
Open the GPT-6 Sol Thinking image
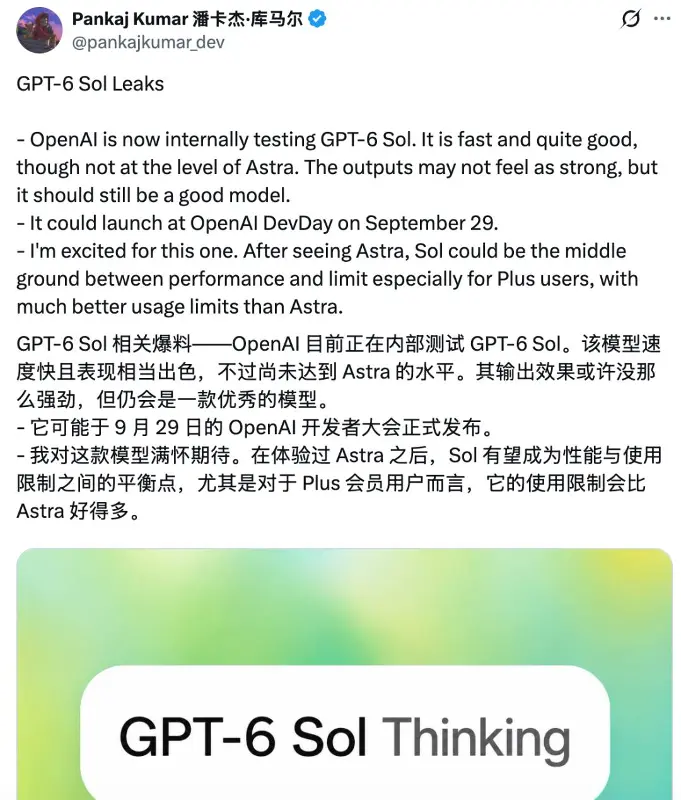pyautogui.click(x=344, y=674)
